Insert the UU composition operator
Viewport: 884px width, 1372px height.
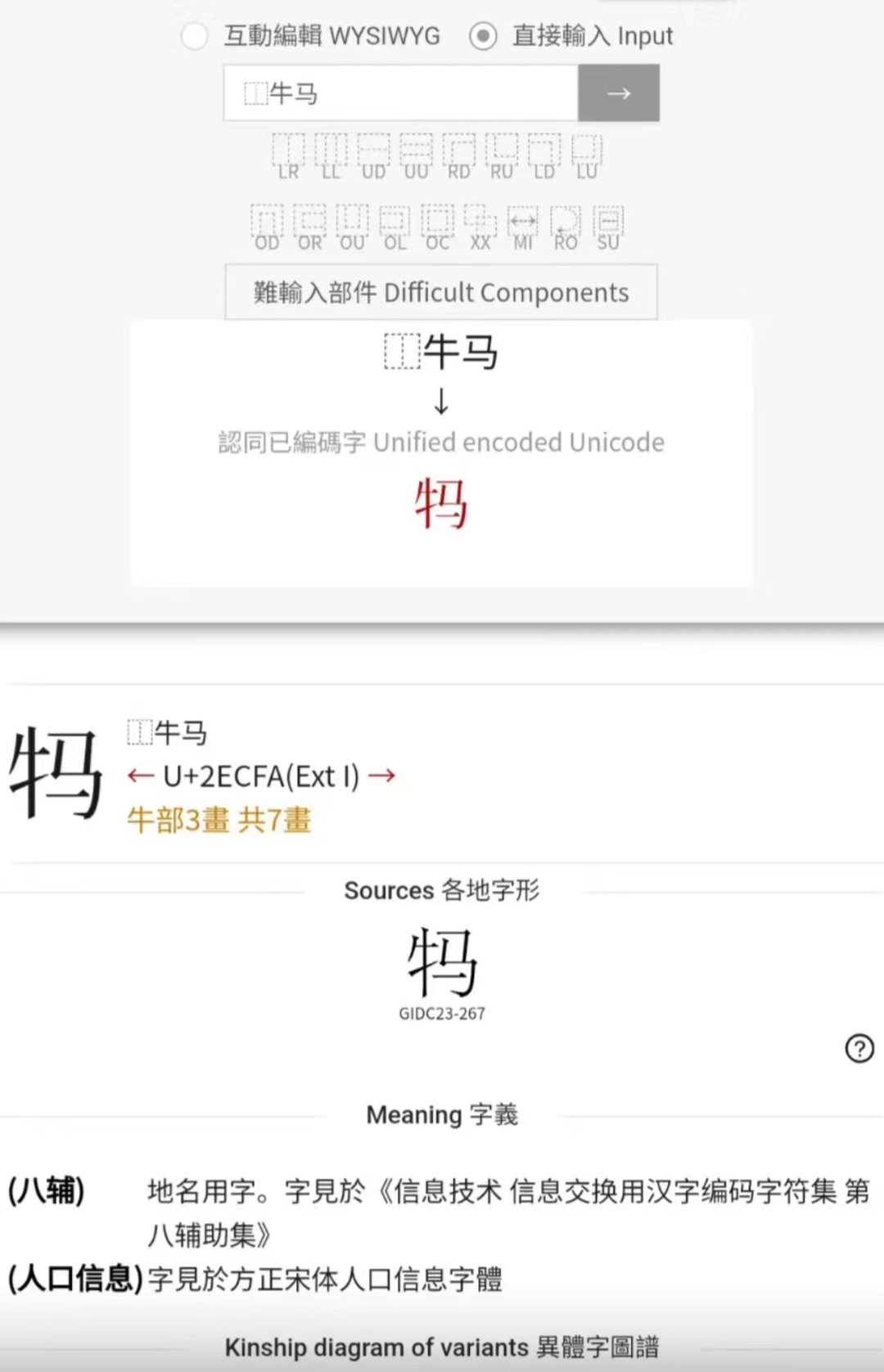pos(416,155)
